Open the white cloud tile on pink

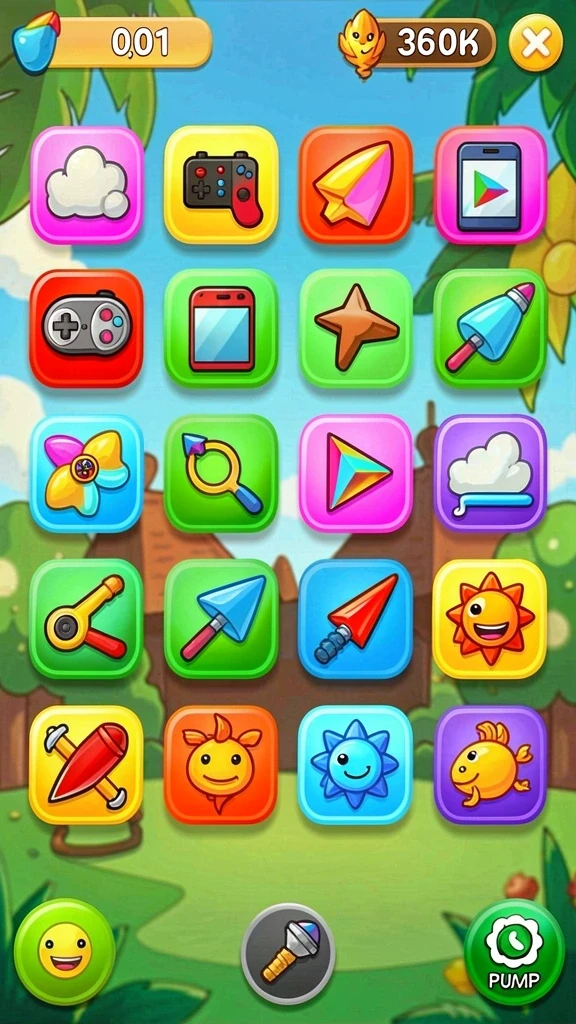tap(86, 185)
